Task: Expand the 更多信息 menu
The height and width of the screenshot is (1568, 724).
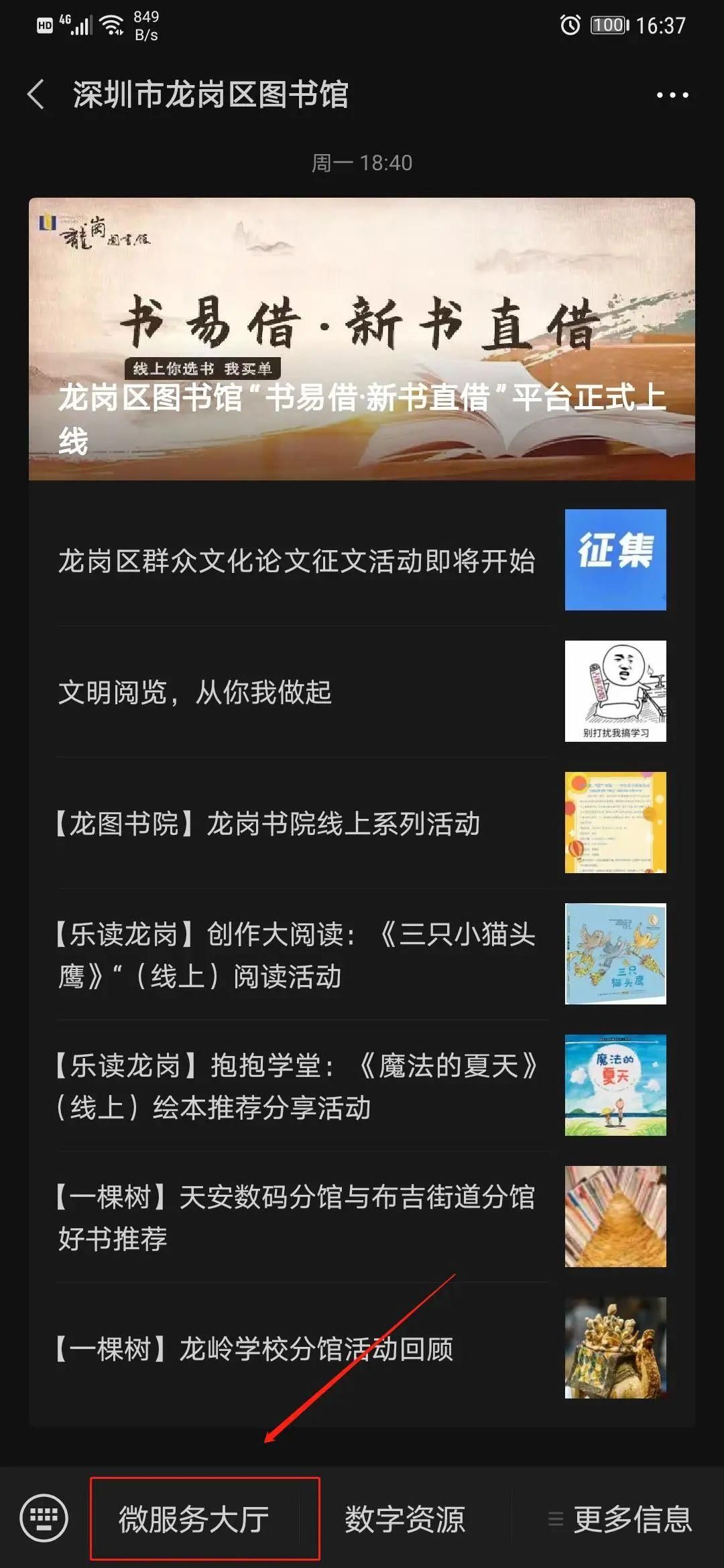Action: click(620, 1518)
